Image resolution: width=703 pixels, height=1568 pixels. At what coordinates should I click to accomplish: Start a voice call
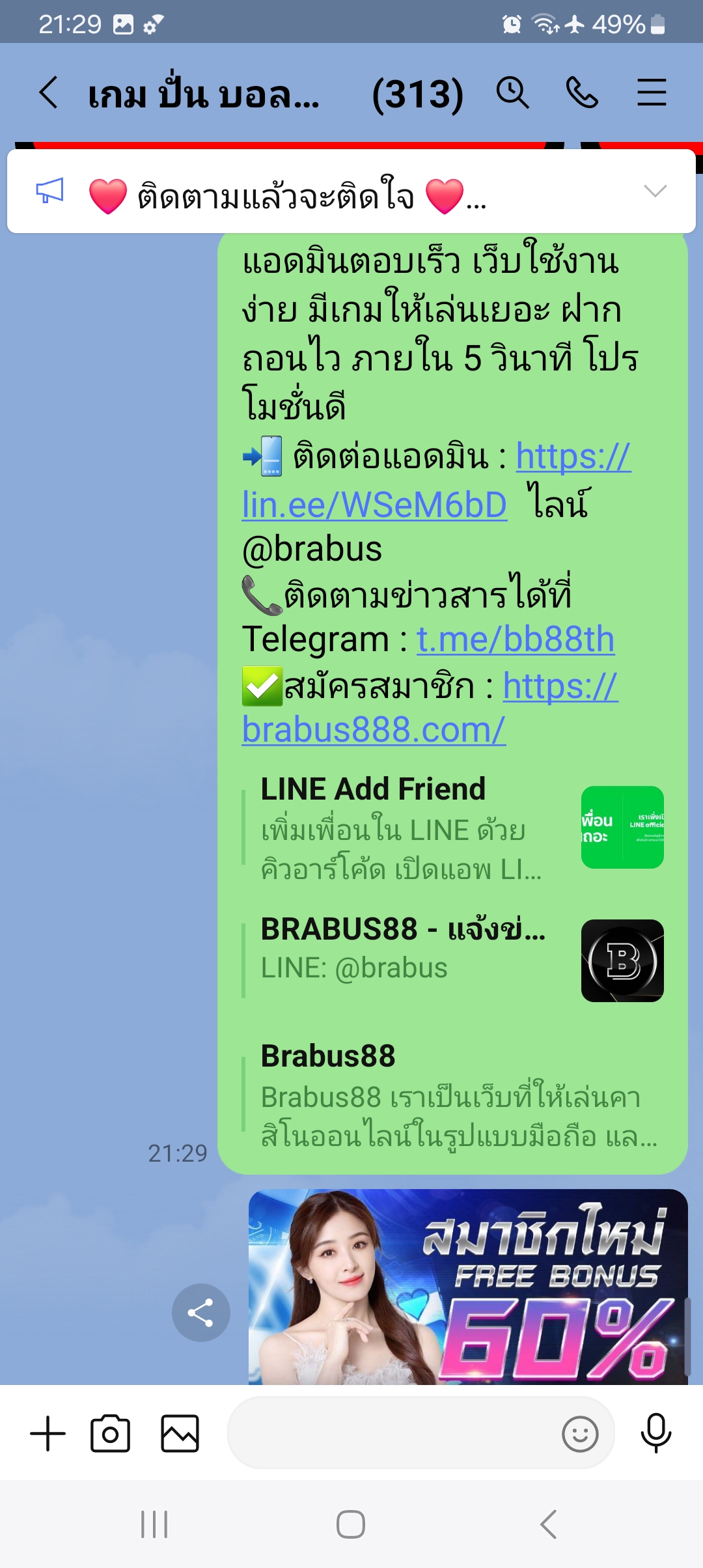click(x=582, y=92)
